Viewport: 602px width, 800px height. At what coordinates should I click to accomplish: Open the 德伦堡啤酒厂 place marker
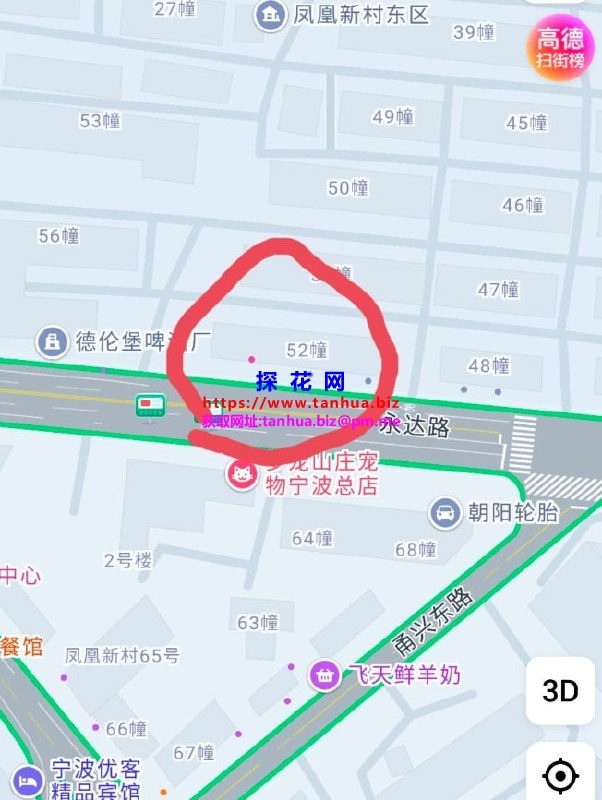(49, 343)
